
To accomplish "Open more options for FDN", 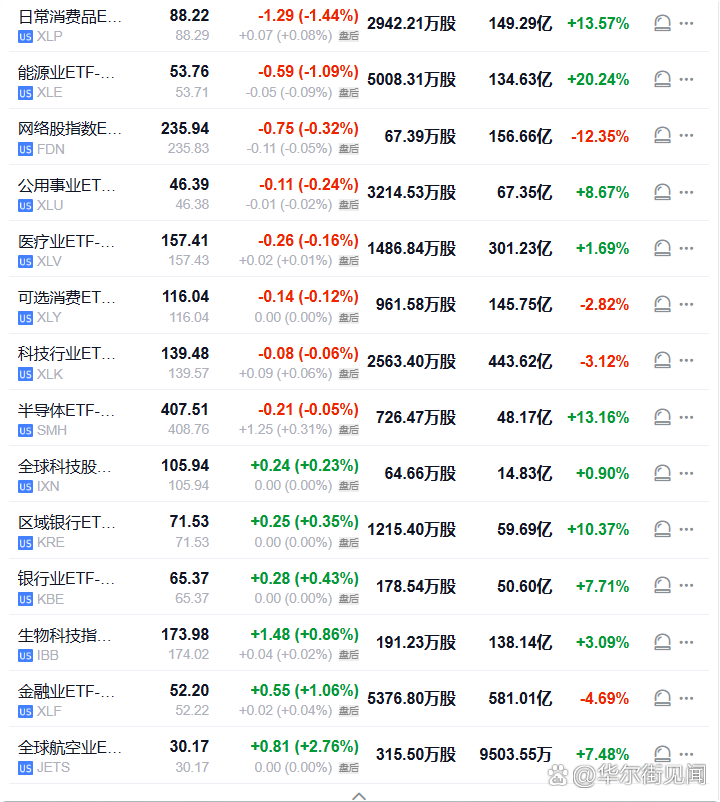I will click(x=686, y=136).
